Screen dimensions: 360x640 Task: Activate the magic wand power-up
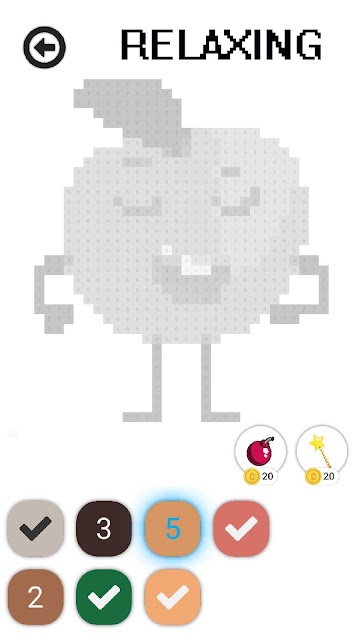click(x=322, y=454)
